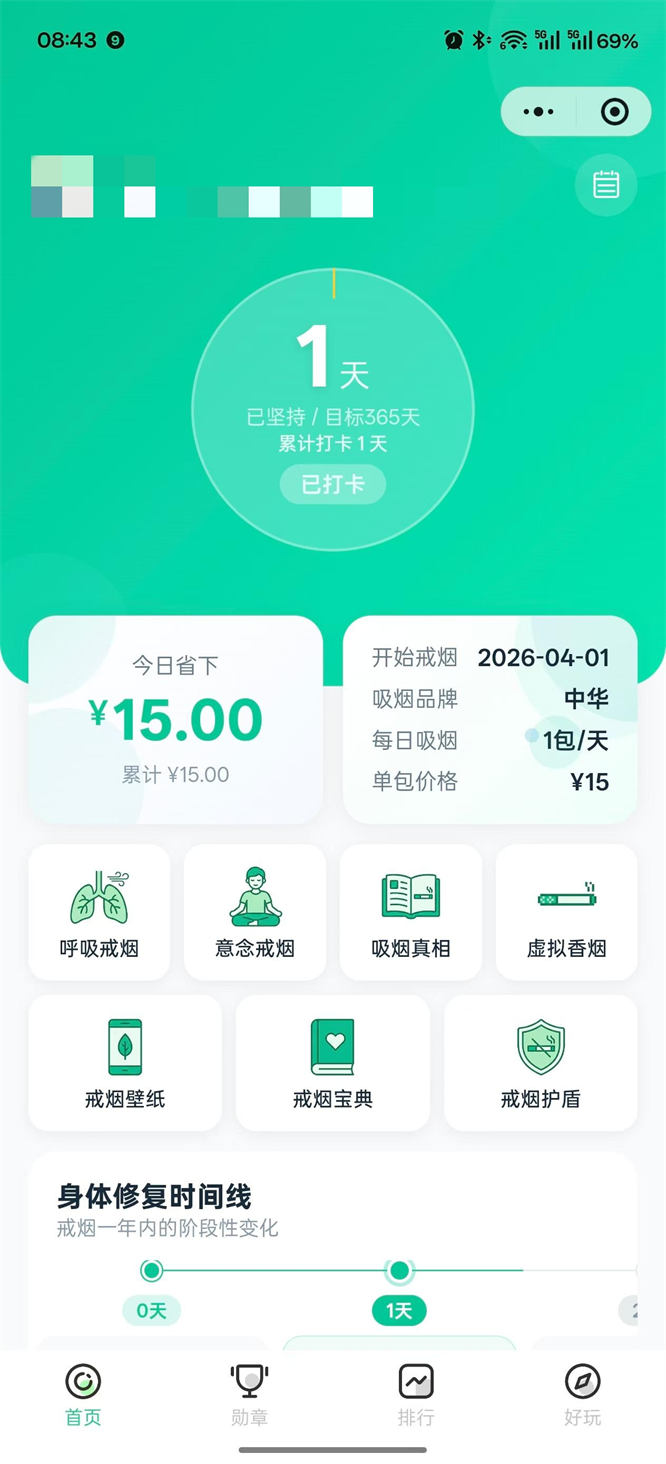Screen dimensions: 666x1464
Task: Go to the 首页 tab
Action: click(x=83, y=1395)
